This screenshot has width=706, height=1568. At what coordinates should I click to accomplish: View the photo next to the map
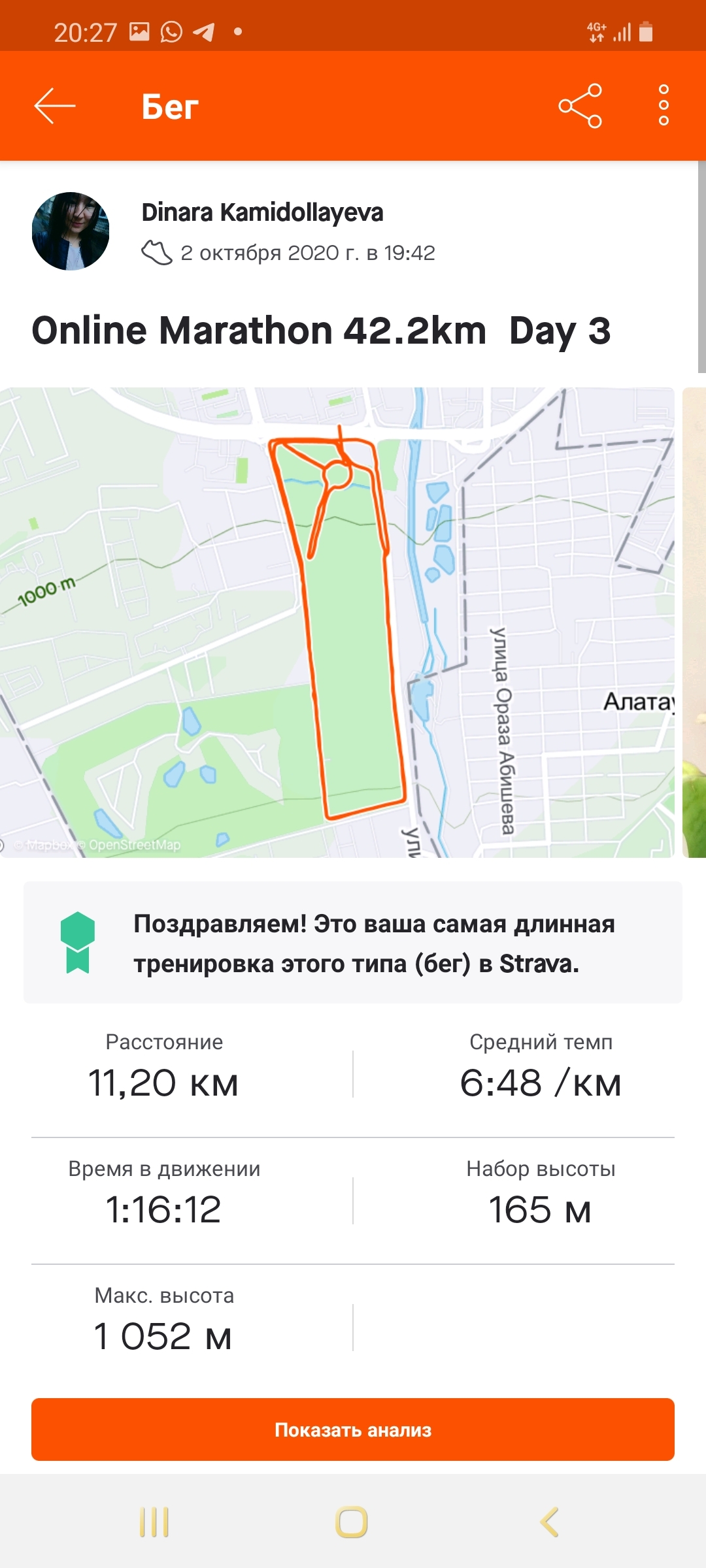(694, 622)
